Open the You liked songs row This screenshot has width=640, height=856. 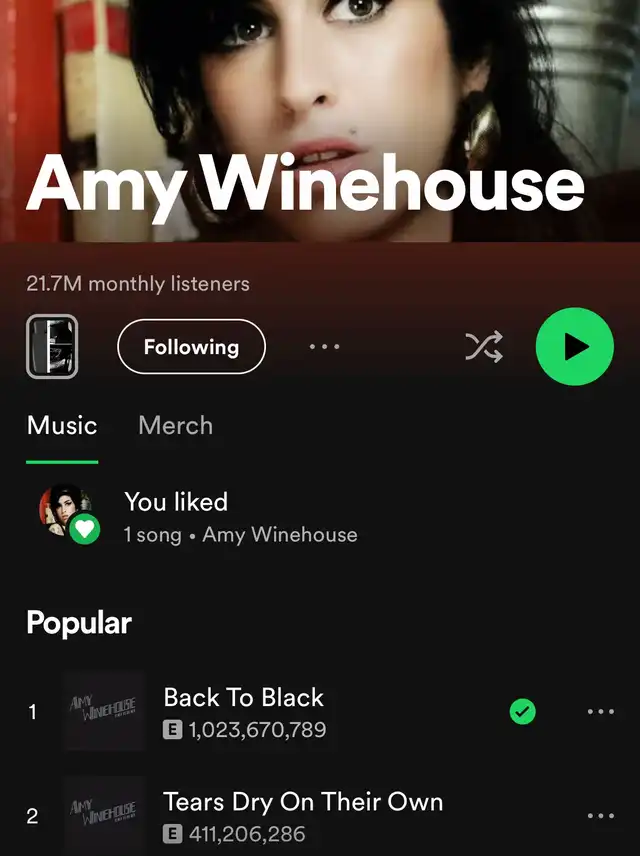pyautogui.click(x=240, y=517)
